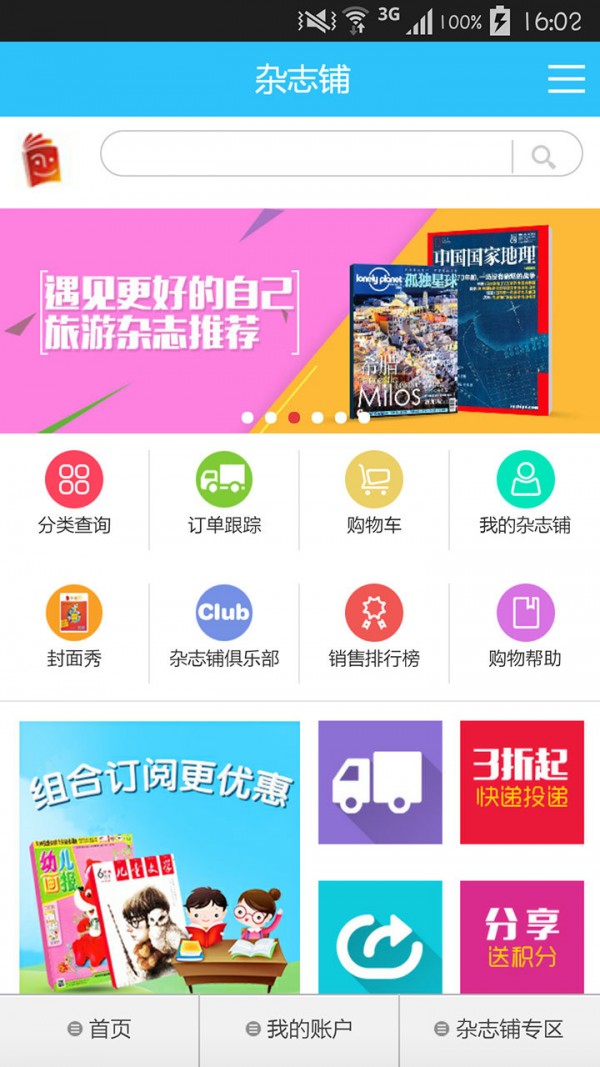Open the hamburger menu
This screenshot has height=1067, width=600.
(x=566, y=79)
